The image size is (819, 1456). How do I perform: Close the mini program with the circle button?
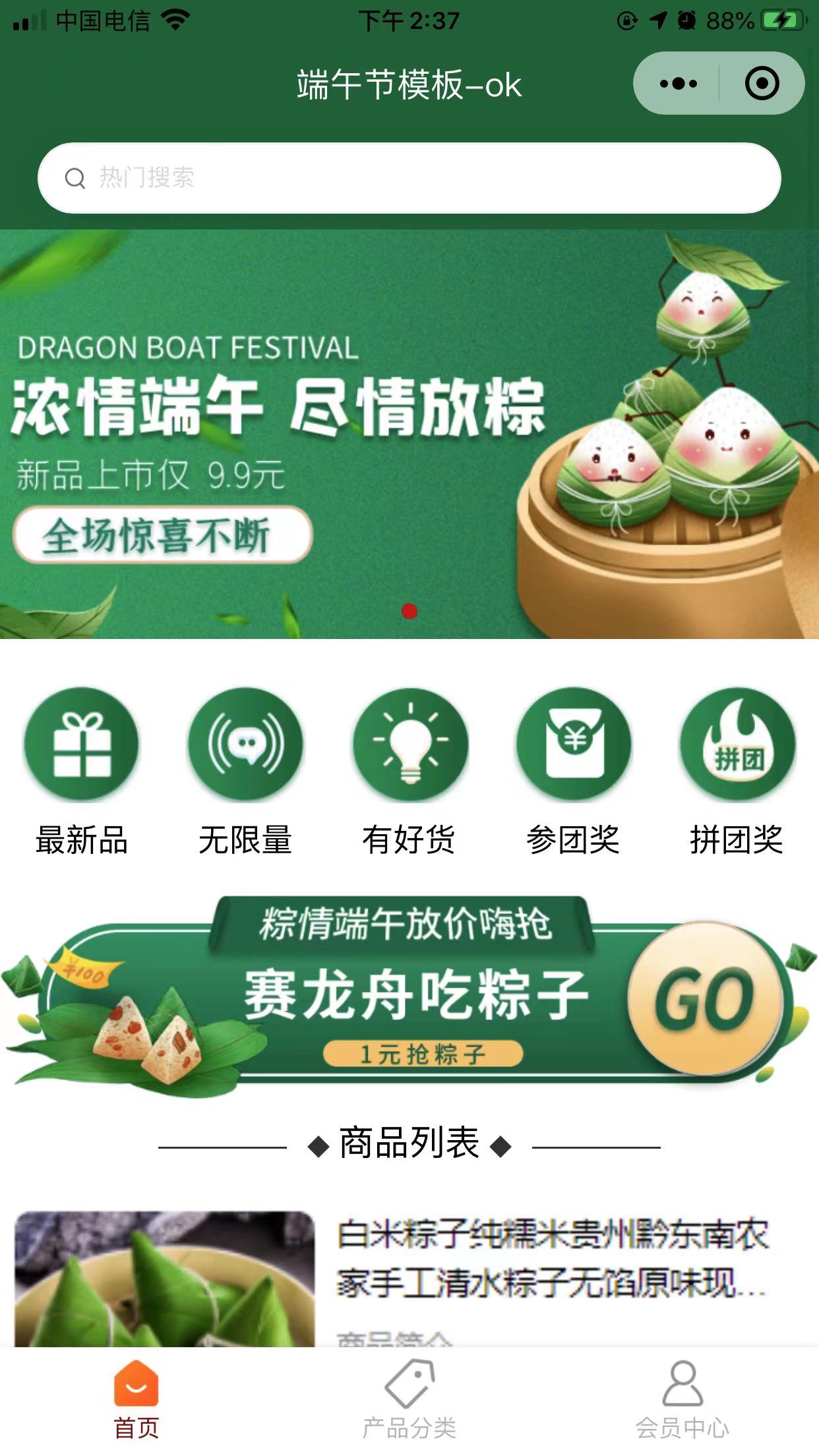pyautogui.click(x=762, y=84)
